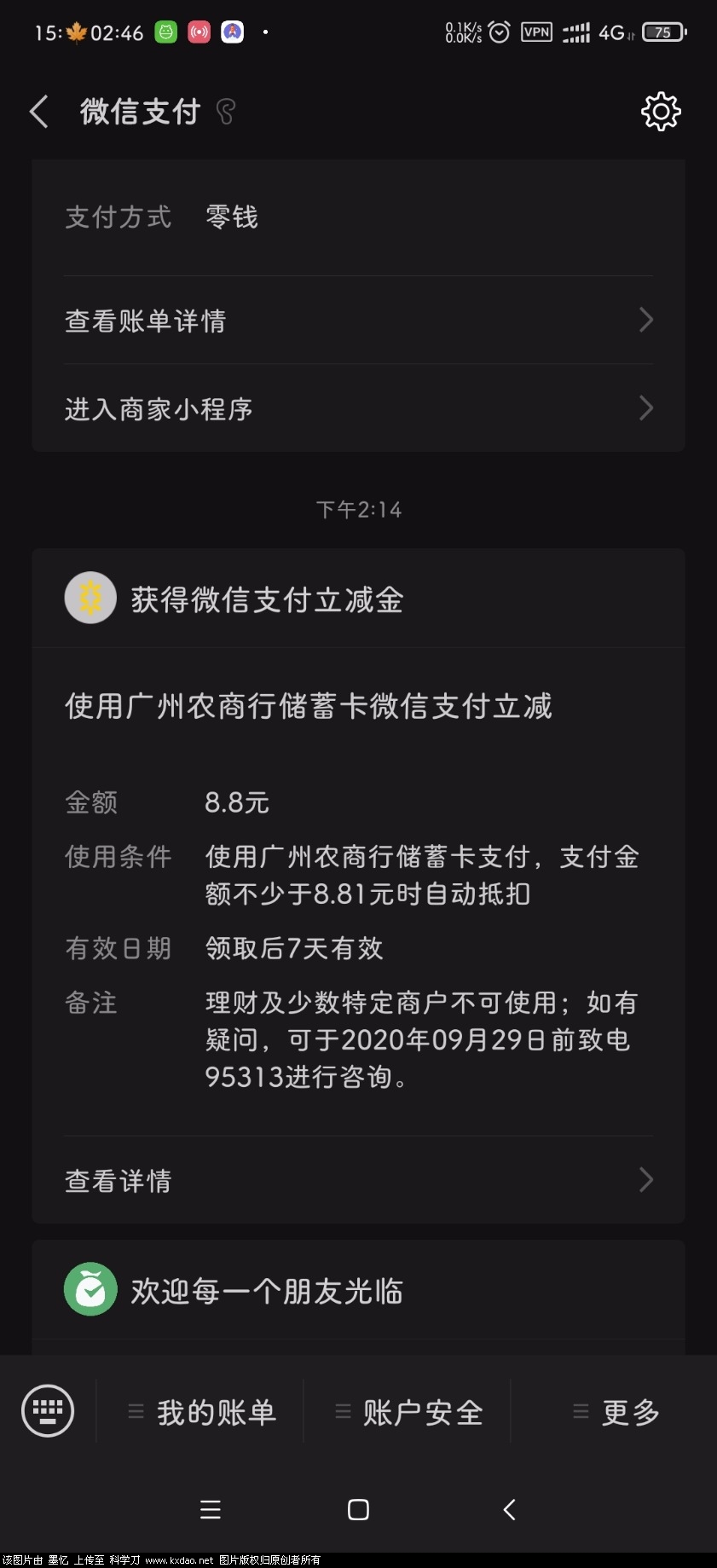The width and height of the screenshot is (717, 1568).
Task: Go back from WeChat Pay chat
Action: tap(39, 112)
